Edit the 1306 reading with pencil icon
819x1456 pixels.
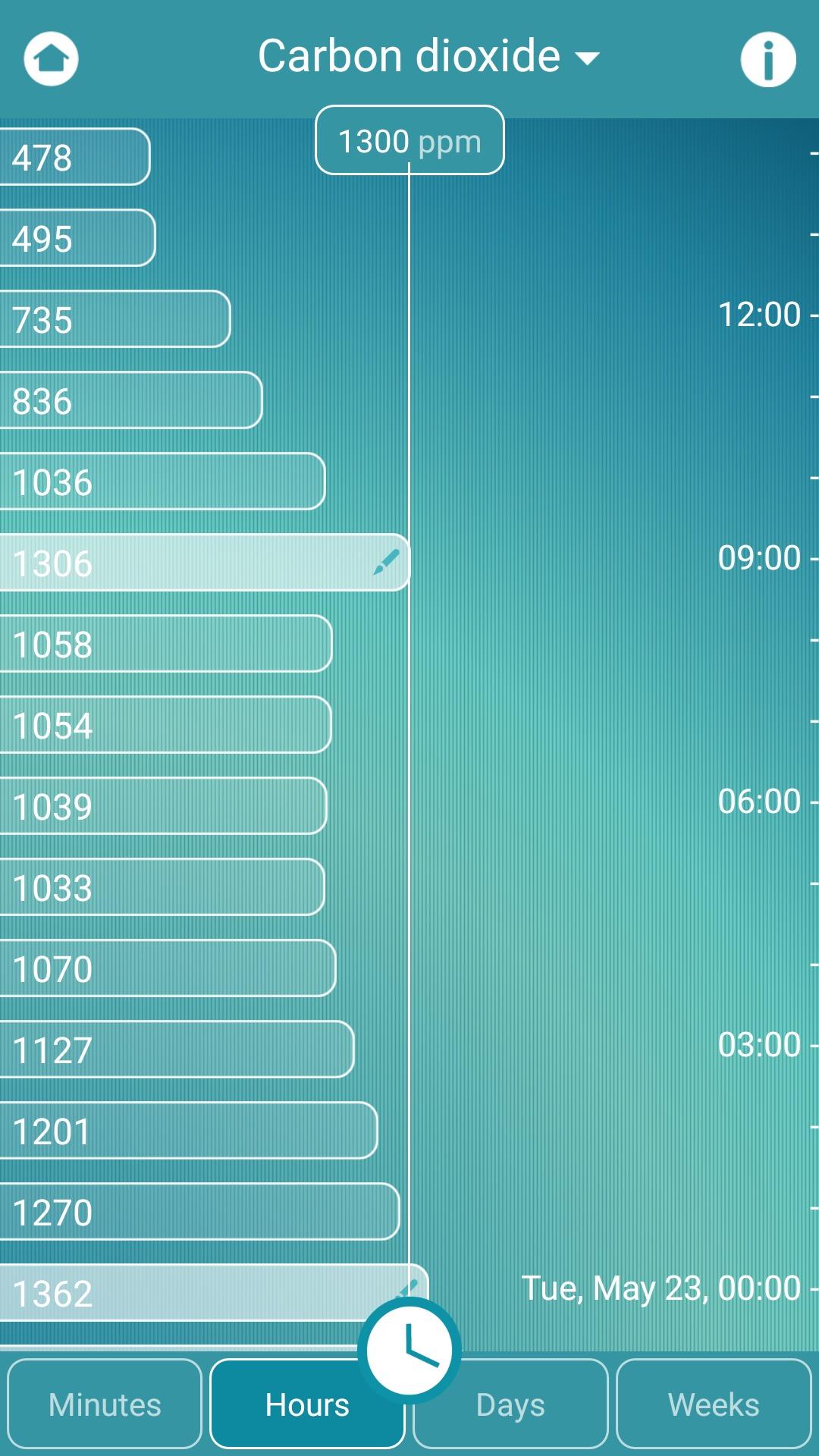click(386, 563)
